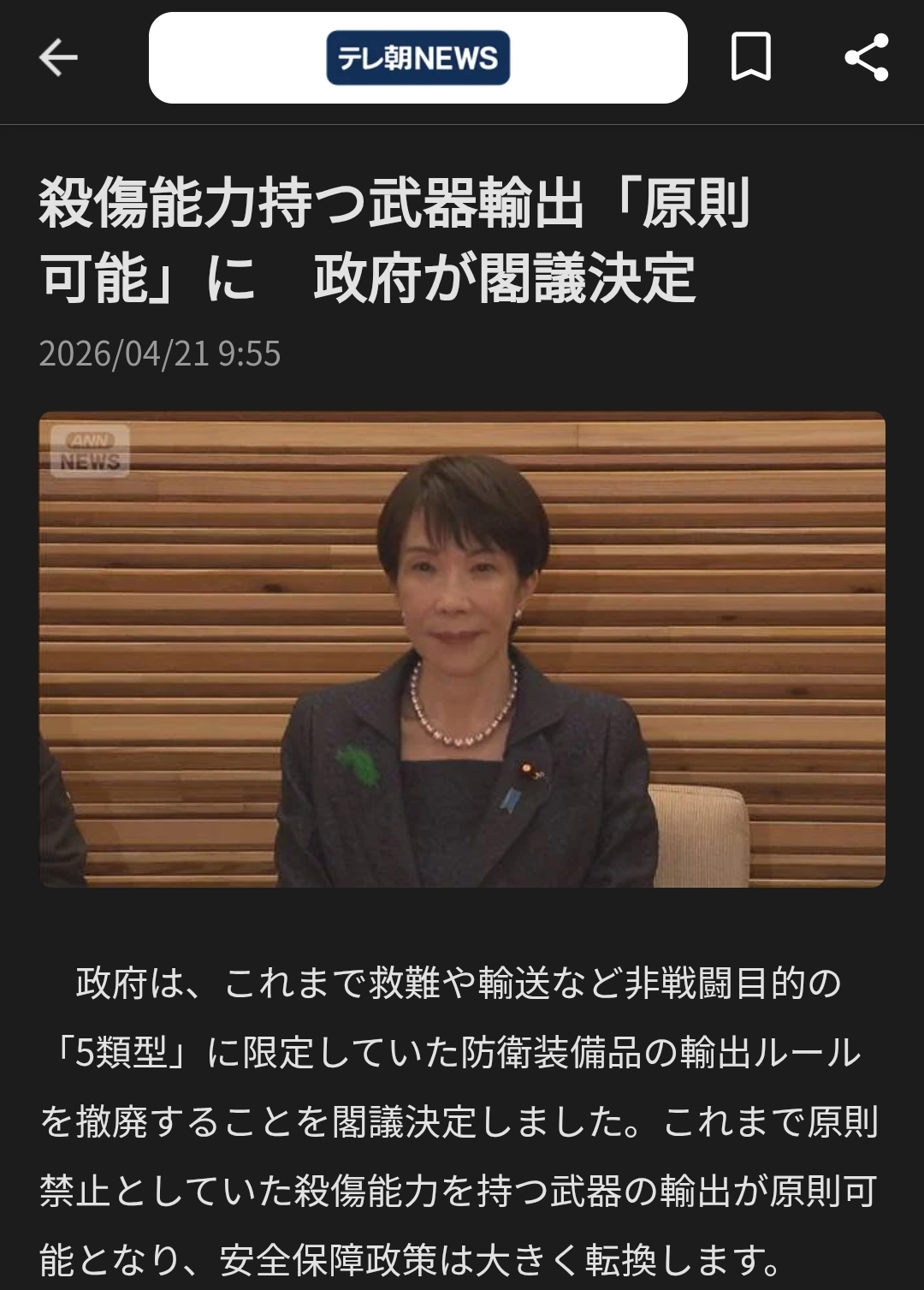Open the article's ANN news image
Screen dimensions: 924x1290
tap(462, 649)
